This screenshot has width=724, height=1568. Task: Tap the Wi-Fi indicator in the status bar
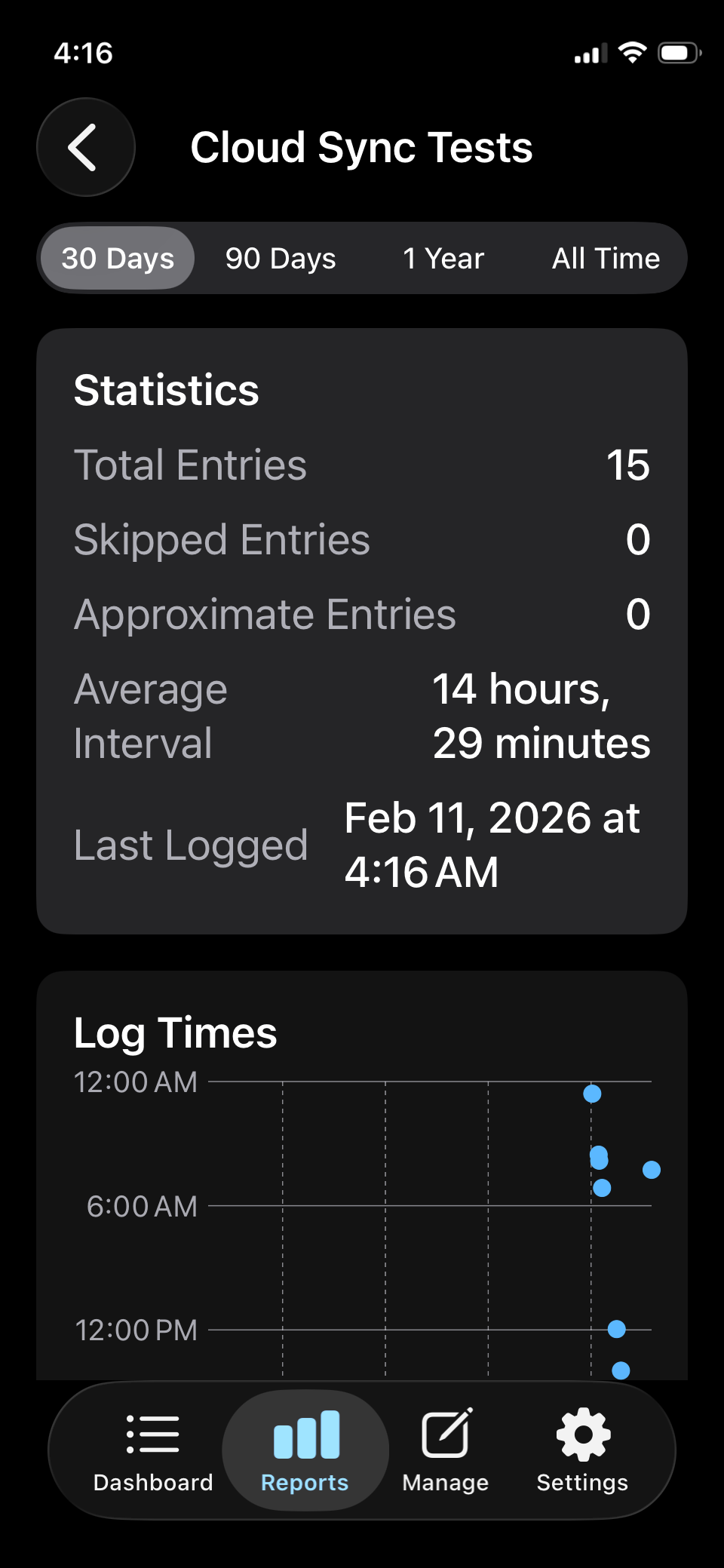(630, 52)
